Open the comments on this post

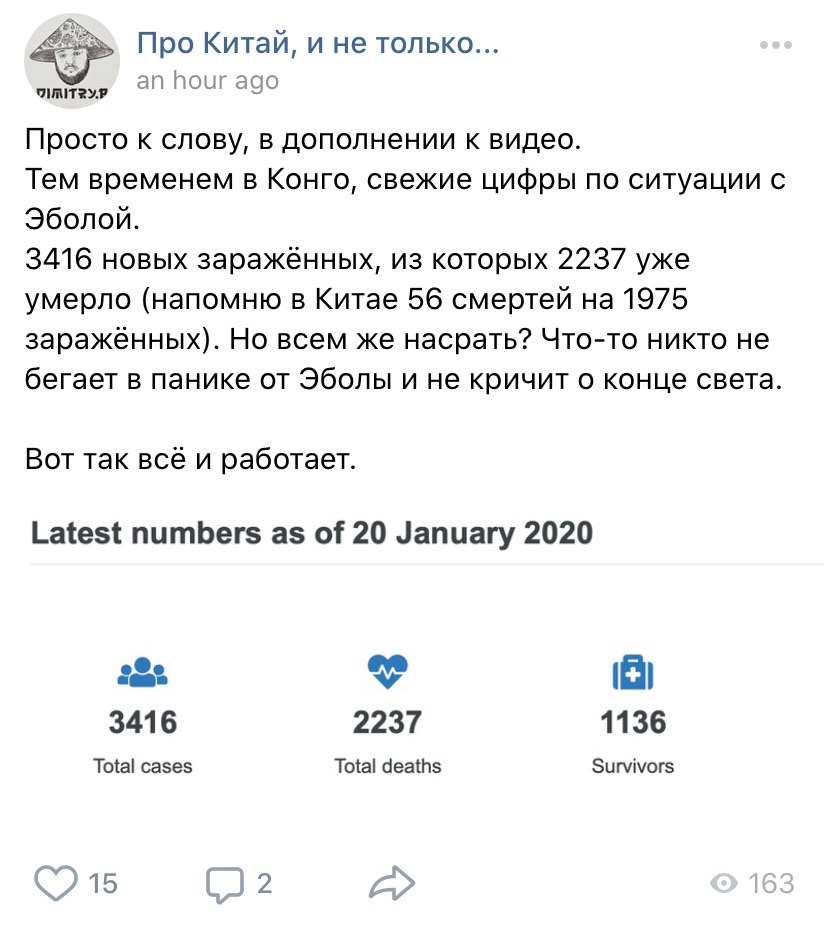[x=221, y=883]
